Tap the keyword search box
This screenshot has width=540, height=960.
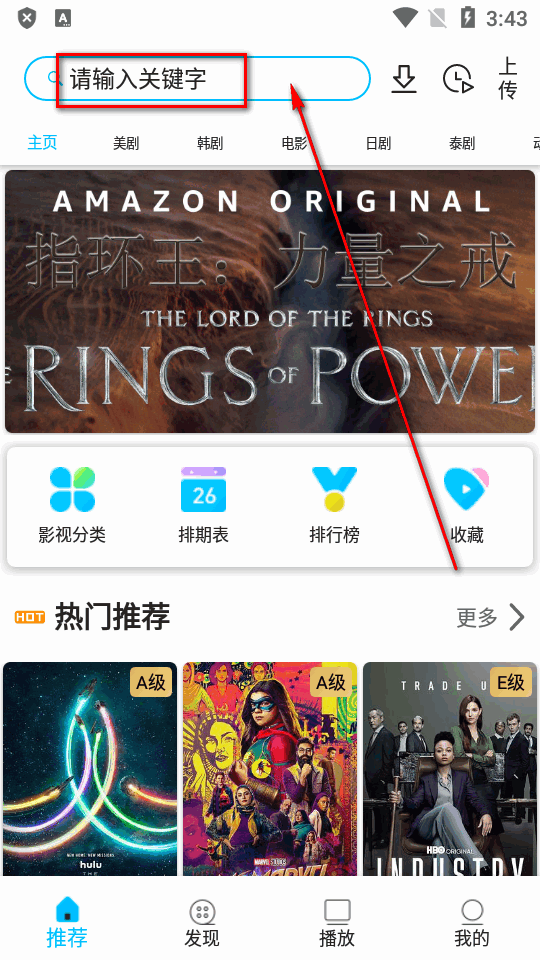197,78
